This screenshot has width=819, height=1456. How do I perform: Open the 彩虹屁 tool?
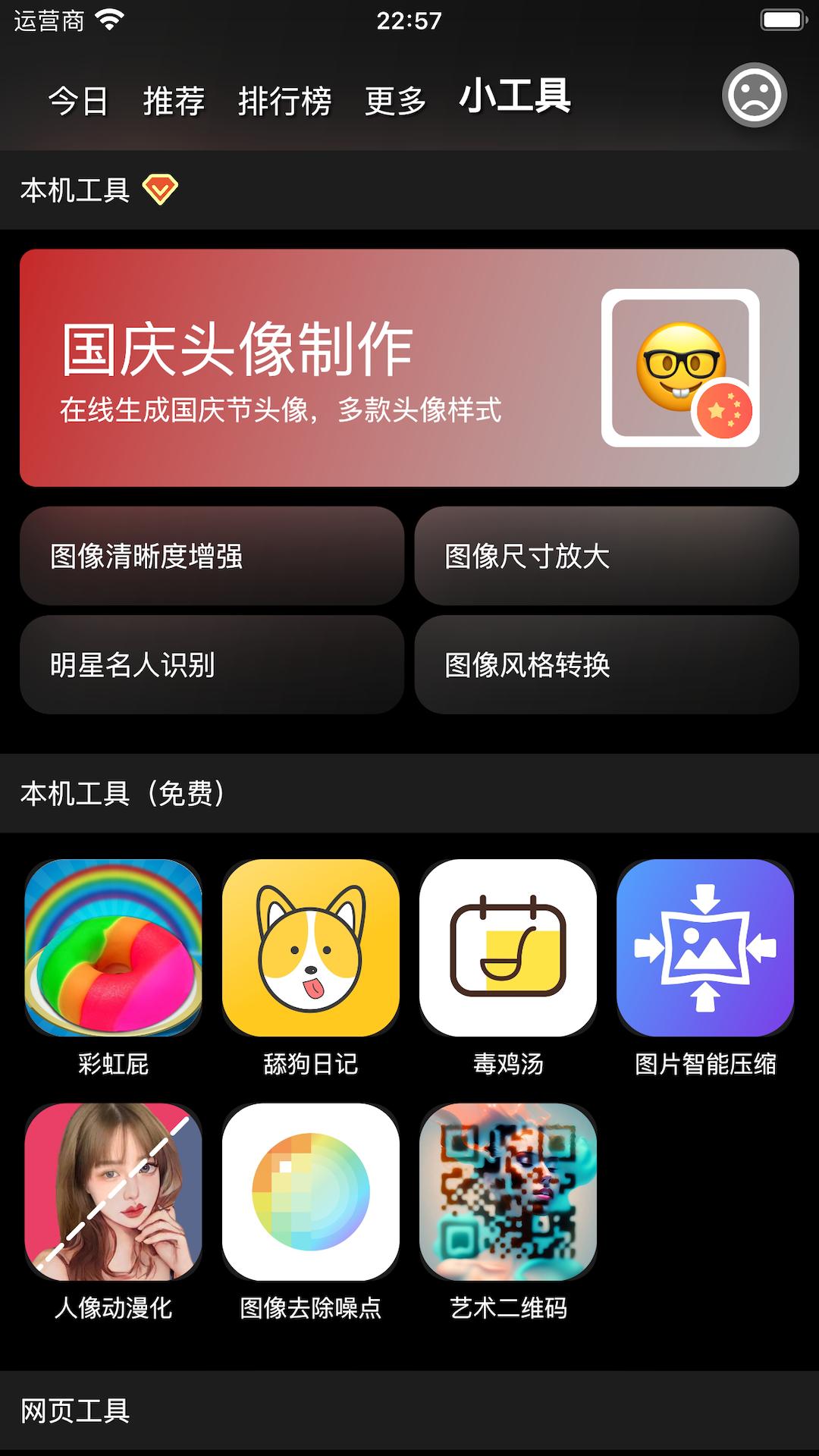click(x=114, y=948)
